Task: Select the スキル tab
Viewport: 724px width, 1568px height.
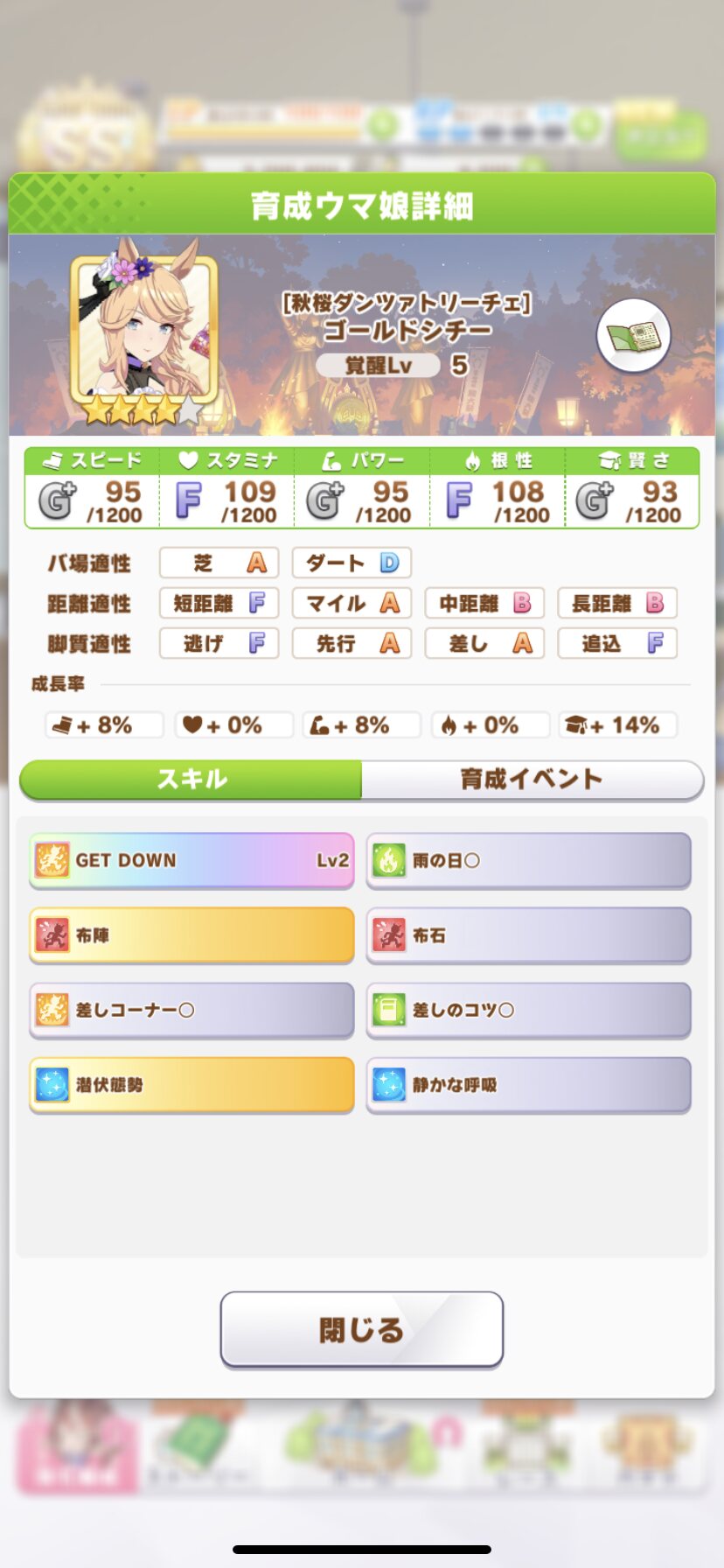Action: pos(191,778)
